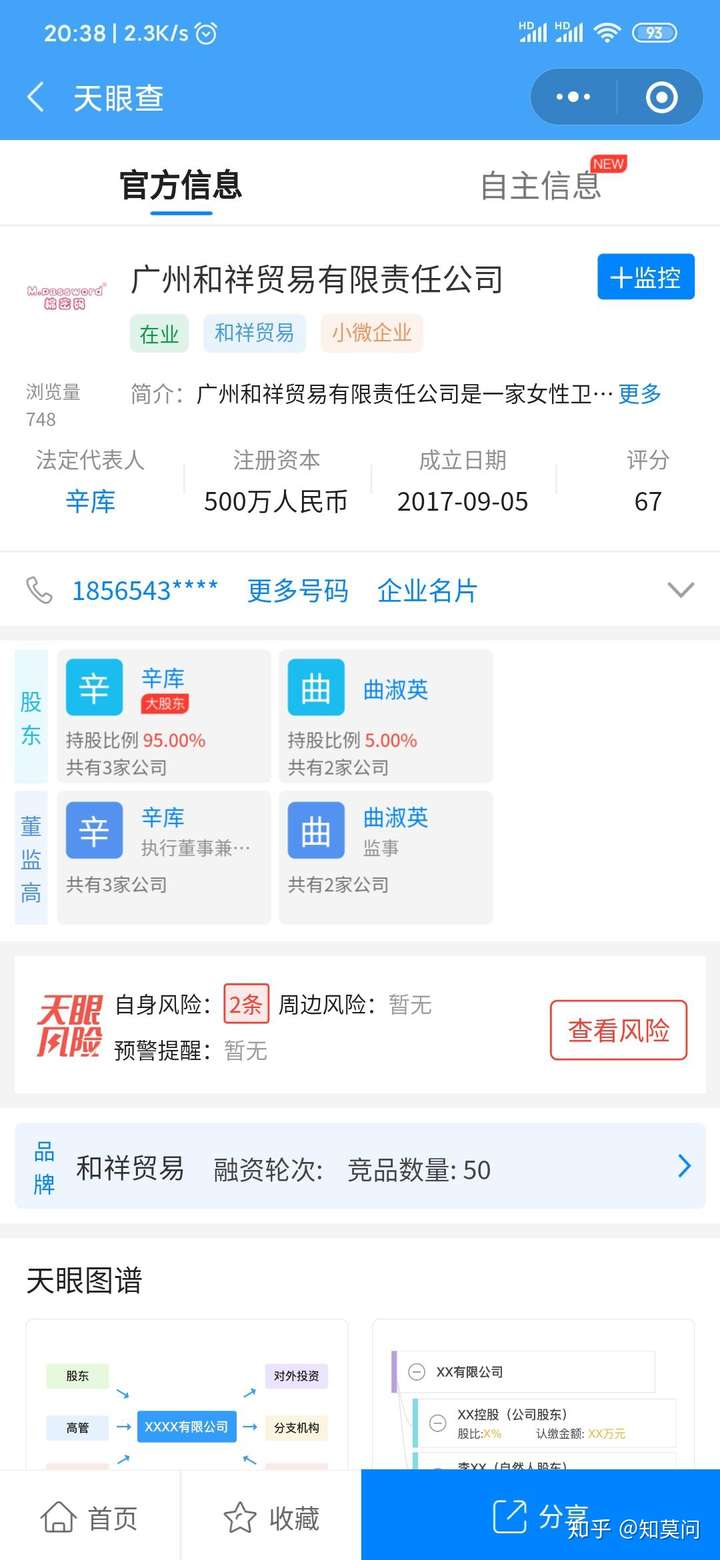
Task: Close the mini program with the circle icon
Action: (661, 97)
